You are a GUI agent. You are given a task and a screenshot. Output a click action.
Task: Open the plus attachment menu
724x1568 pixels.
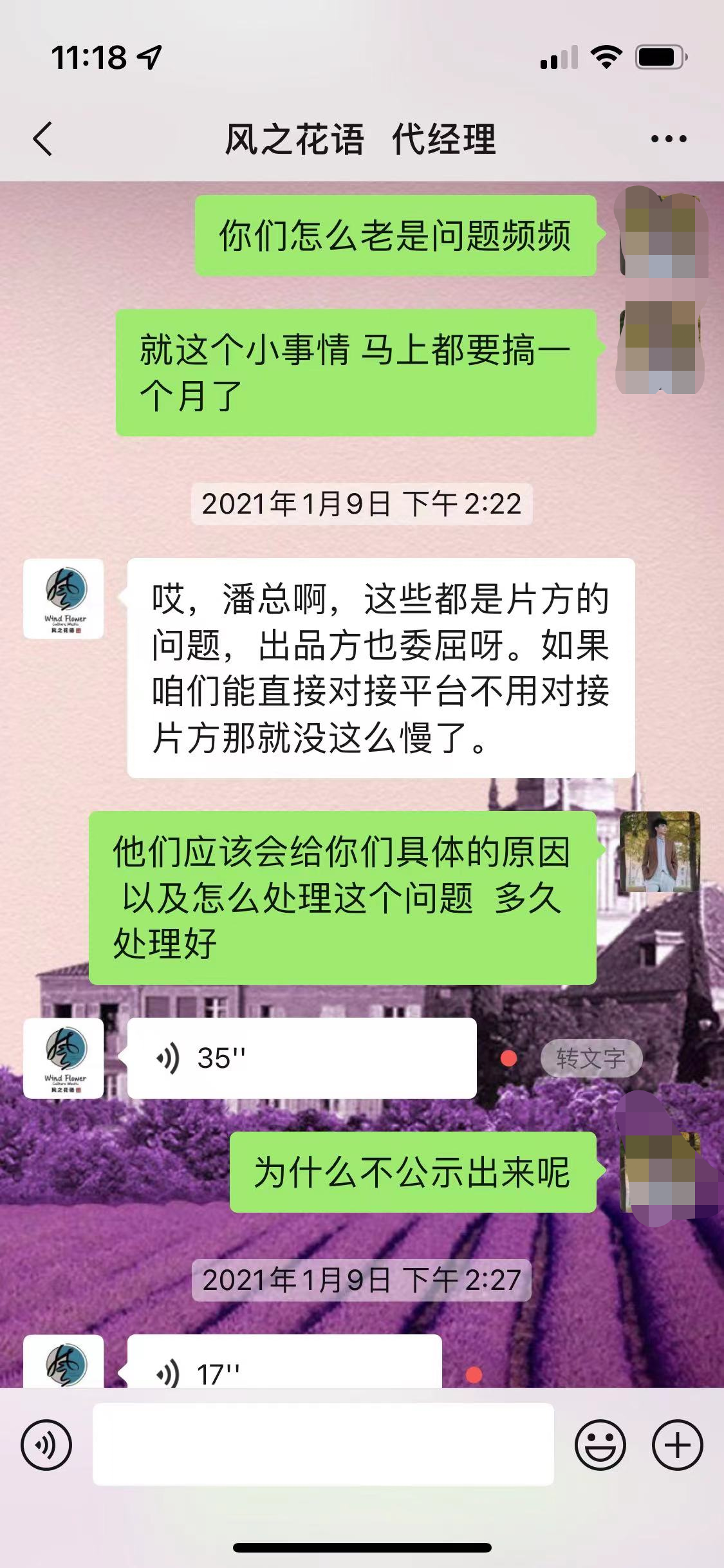(x=677, y=1445)
